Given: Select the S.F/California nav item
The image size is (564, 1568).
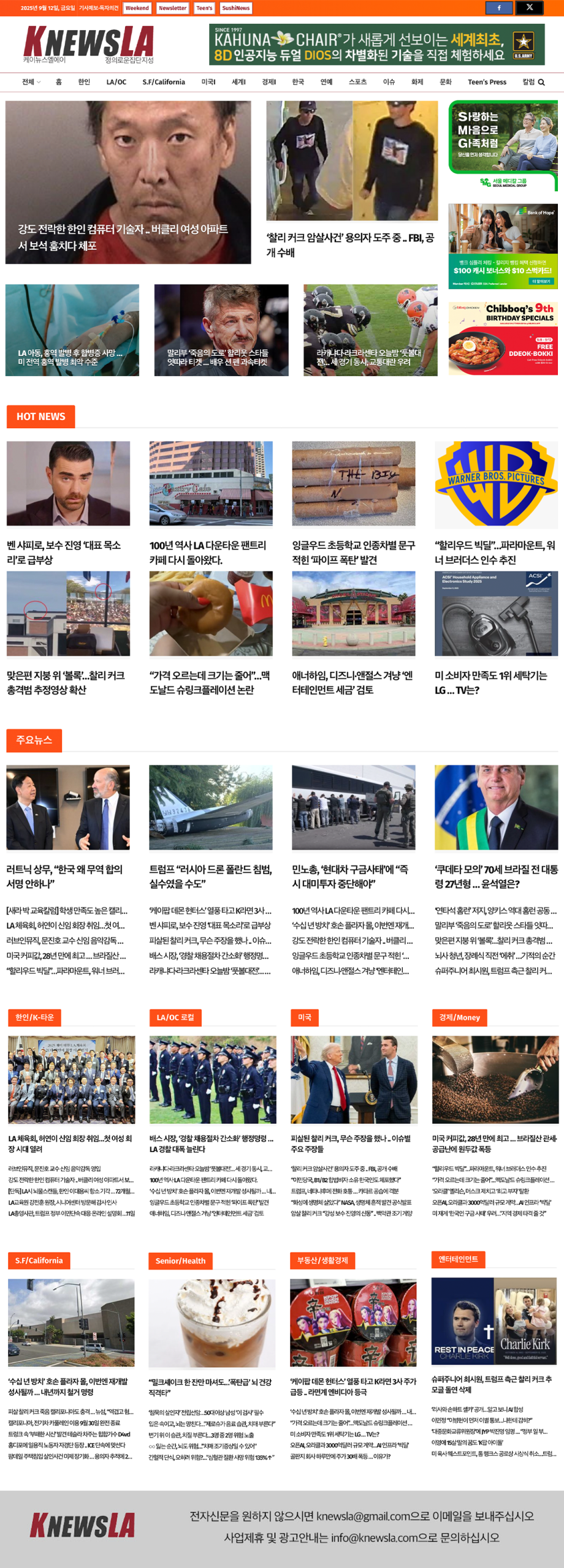Looking at the screenshot, I should [164, 82].
